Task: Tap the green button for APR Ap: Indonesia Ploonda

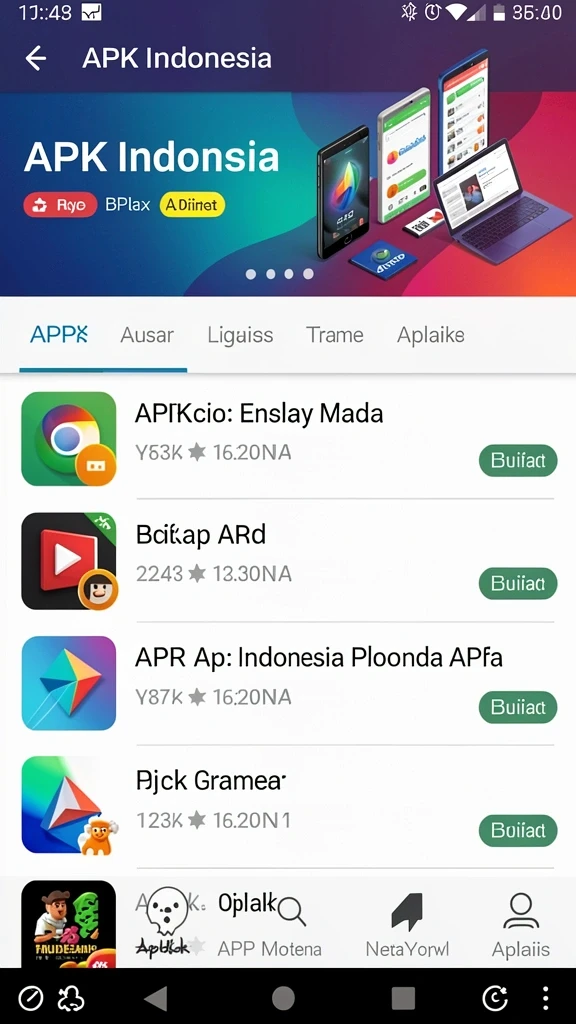Action: [x=518, y=707]
